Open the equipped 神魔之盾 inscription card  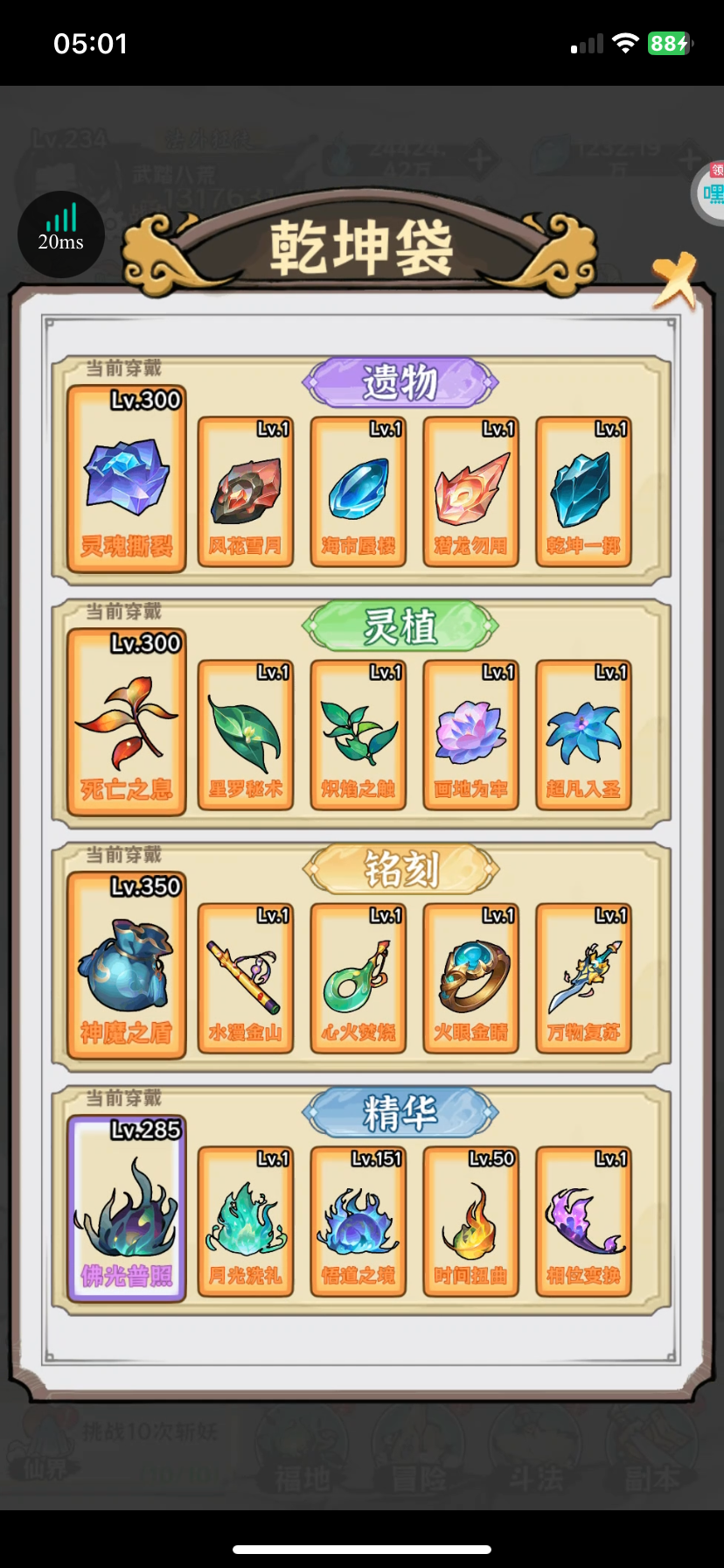126,965
